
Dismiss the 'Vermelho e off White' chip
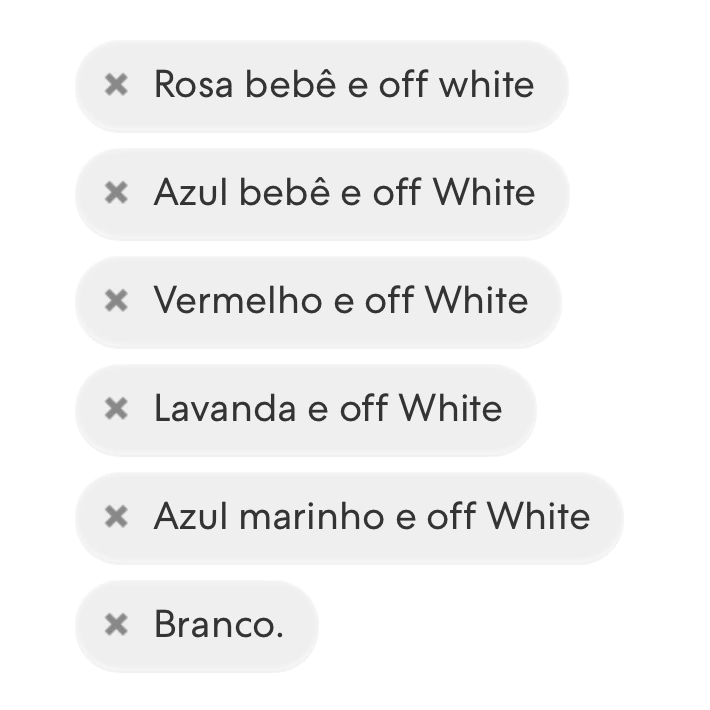pyautogui.click(x=116, y=301)
